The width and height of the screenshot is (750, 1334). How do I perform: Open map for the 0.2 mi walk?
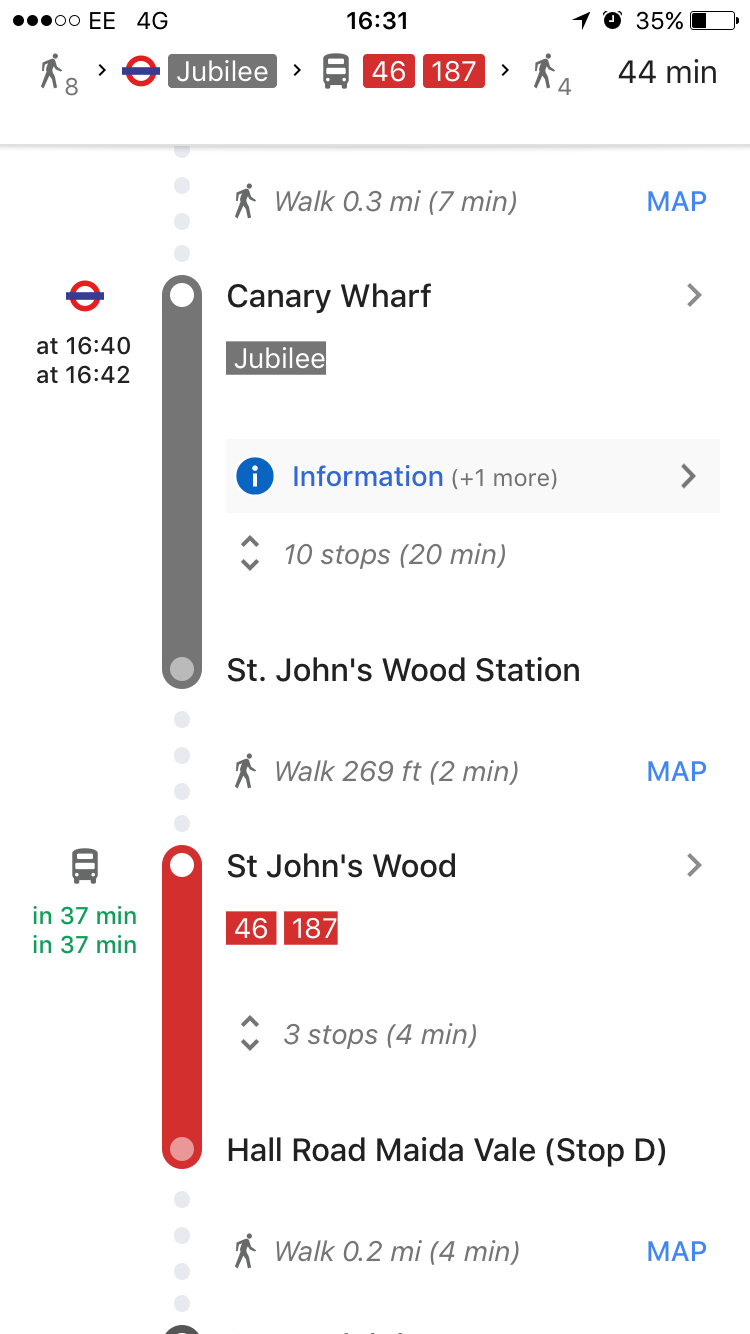pyautogui.click(x=676, y=1251)
